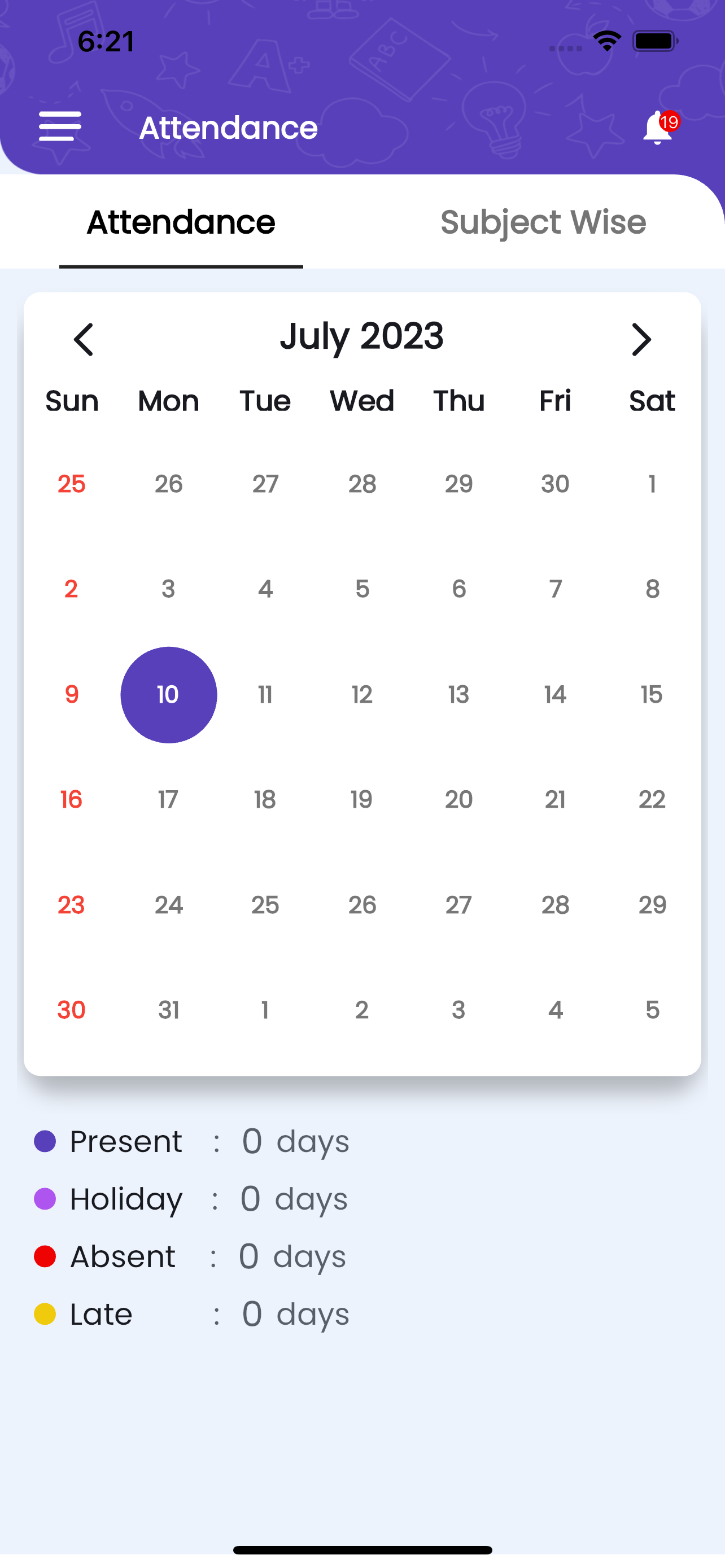Open the hamburger drawer menu
Viewport: 725px width, 1568px height.
coord(60,126)
